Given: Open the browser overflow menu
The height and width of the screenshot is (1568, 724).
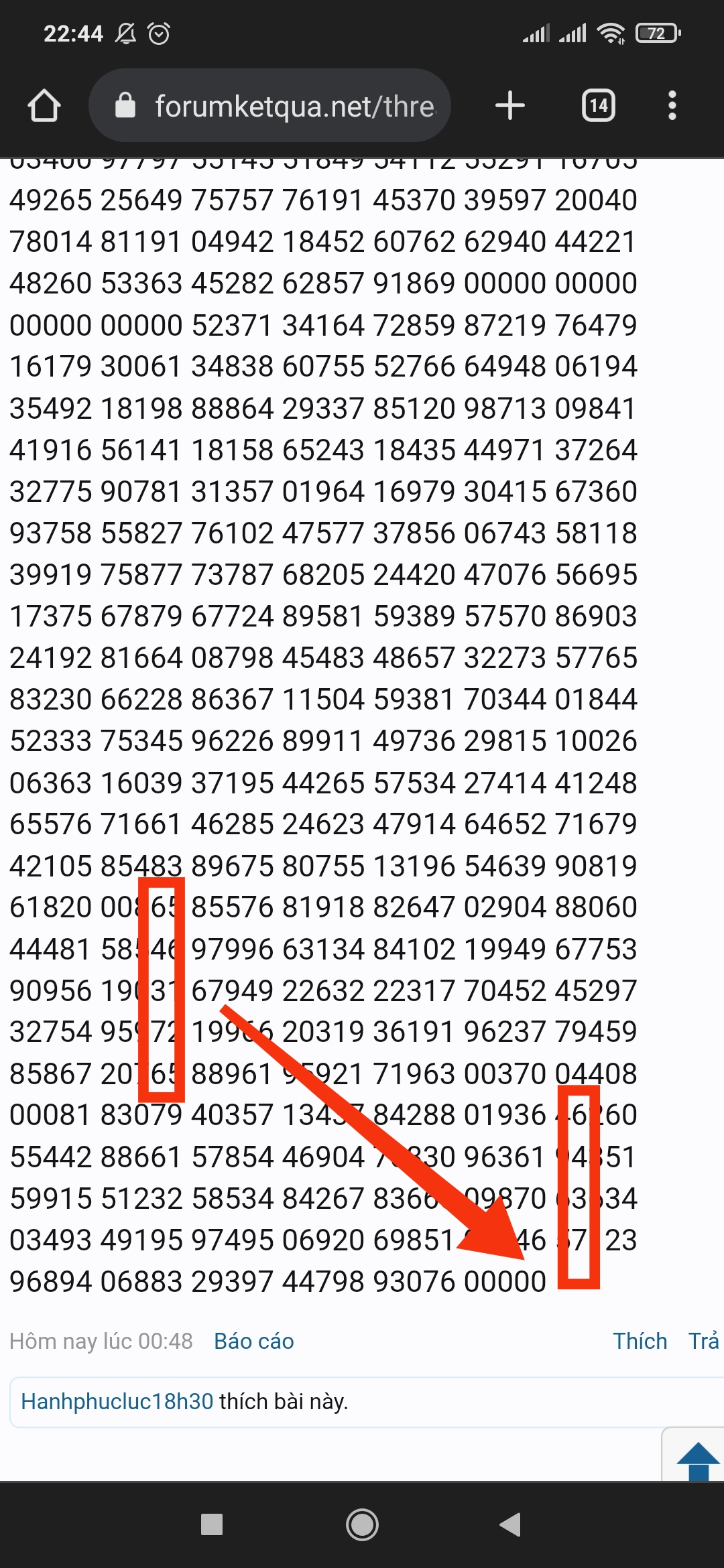Looking at the screenshot, I should point(672,106).
